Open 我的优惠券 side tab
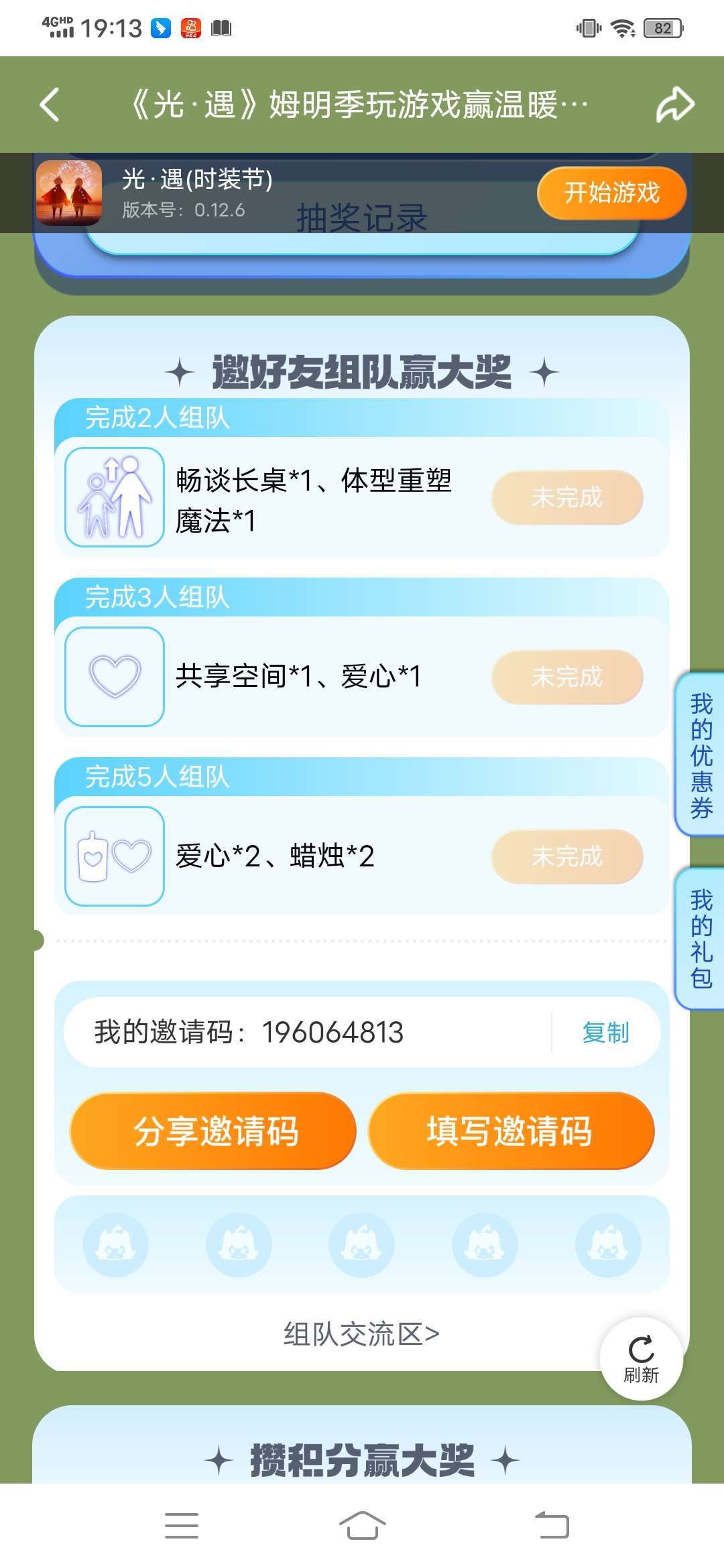Screen dimensions: 724x1568 pyautogui.click(x=701, y=755)
